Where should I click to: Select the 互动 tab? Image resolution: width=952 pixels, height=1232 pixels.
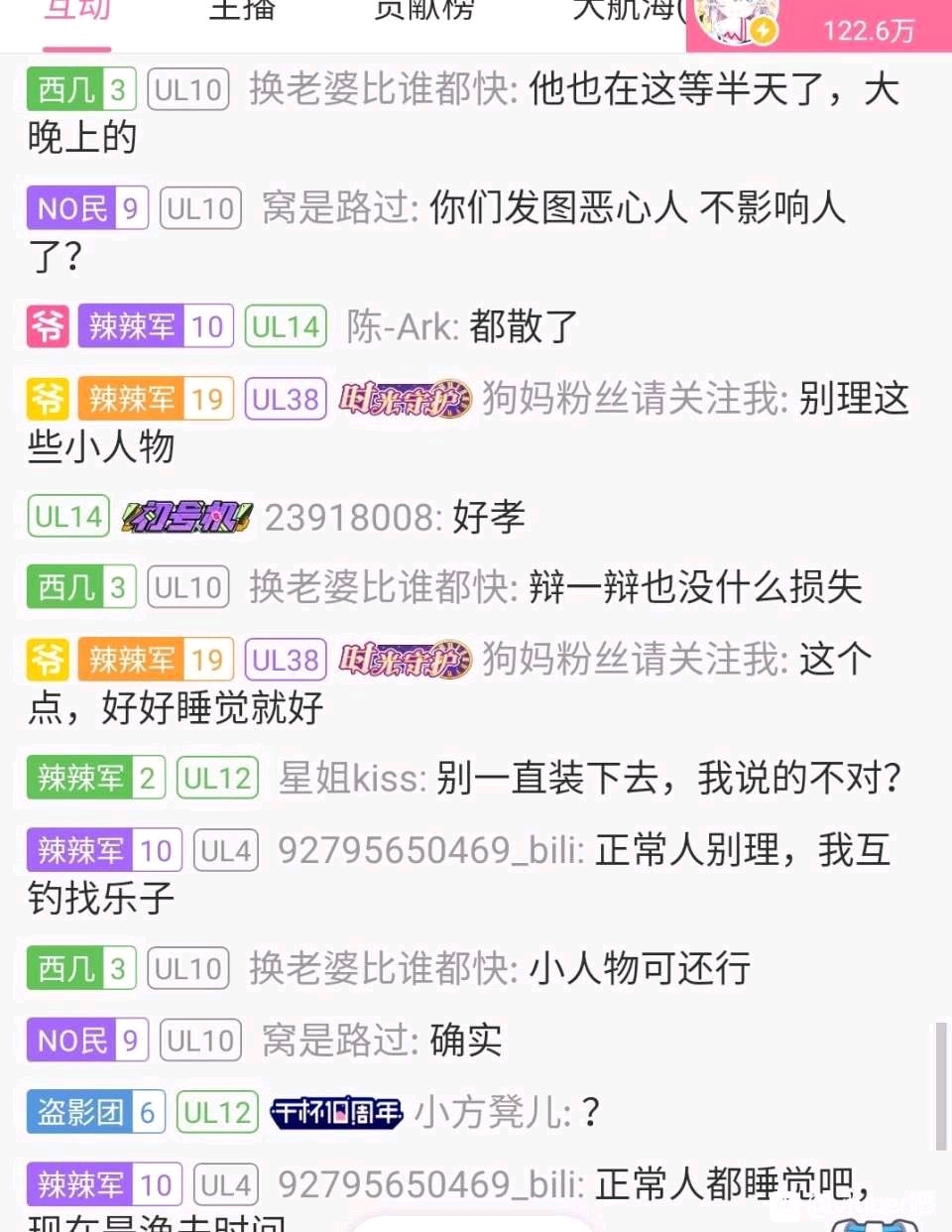click(77, 12)
